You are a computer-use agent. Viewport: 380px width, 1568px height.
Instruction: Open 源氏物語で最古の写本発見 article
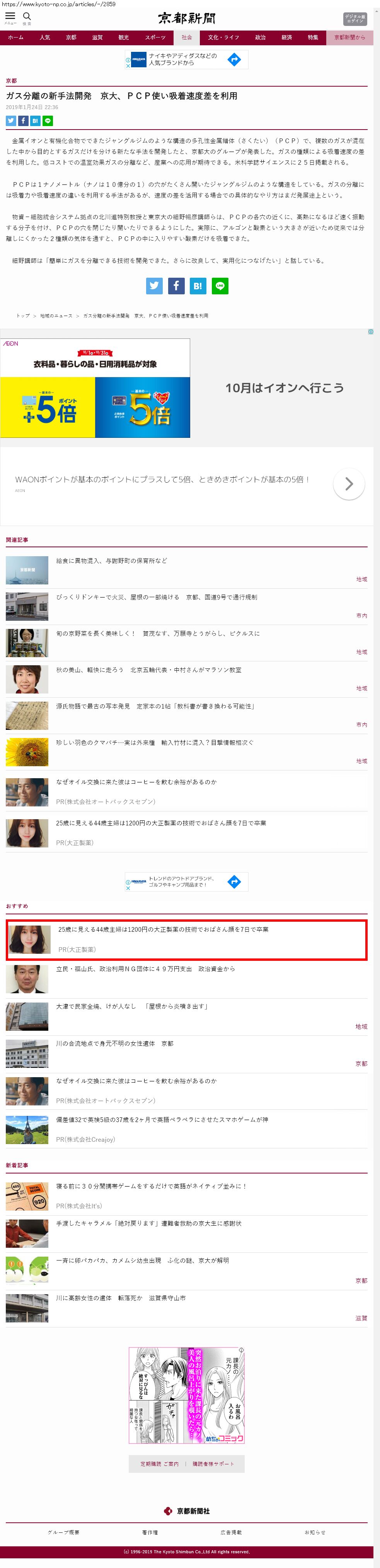click(155, 706)
